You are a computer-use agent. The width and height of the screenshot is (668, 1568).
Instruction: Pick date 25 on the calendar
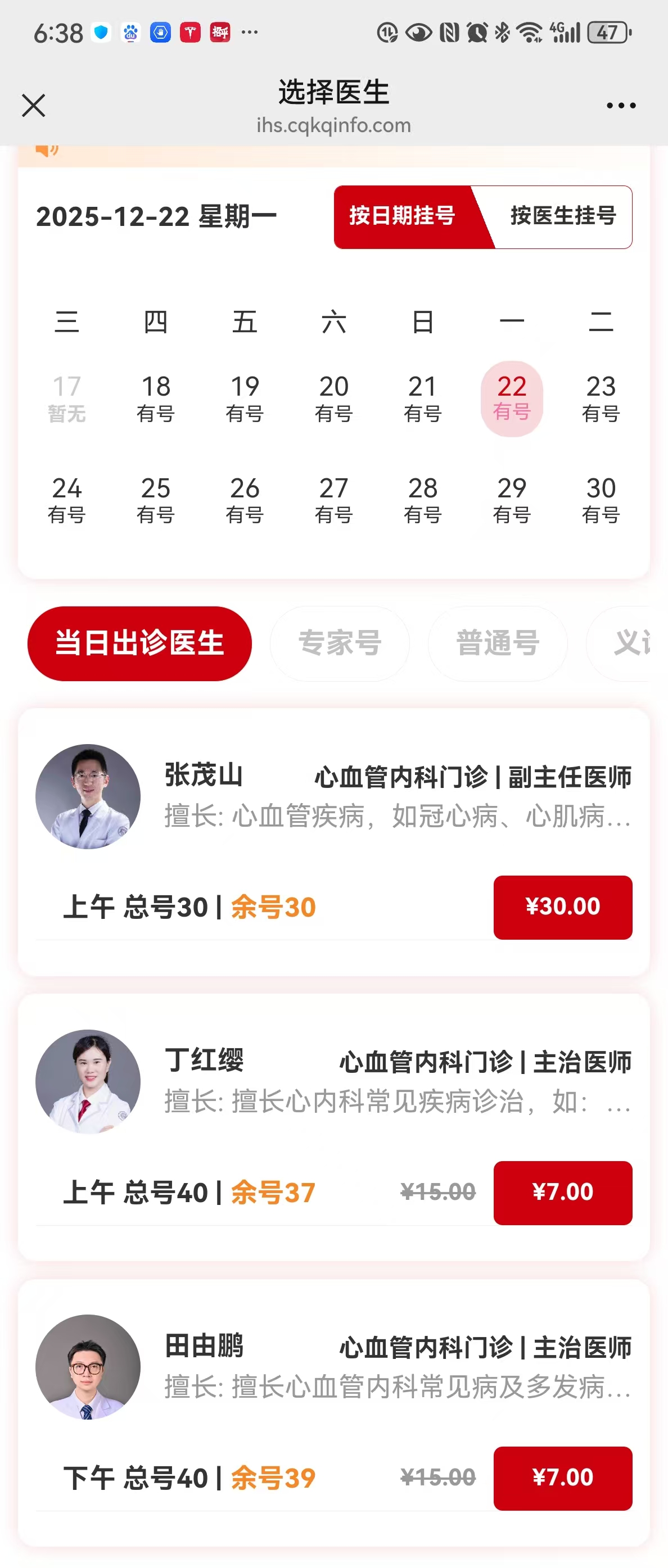coord(156,500)
